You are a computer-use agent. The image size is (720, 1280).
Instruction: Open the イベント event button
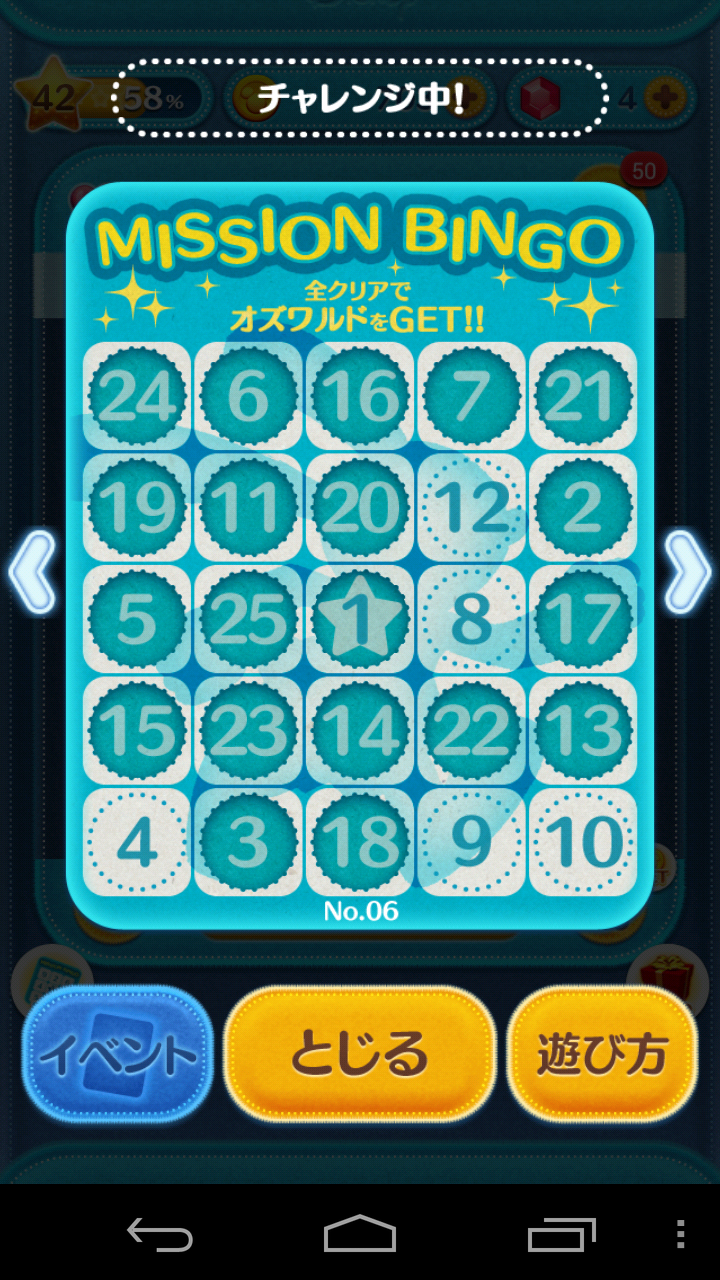click(117, 1054)
